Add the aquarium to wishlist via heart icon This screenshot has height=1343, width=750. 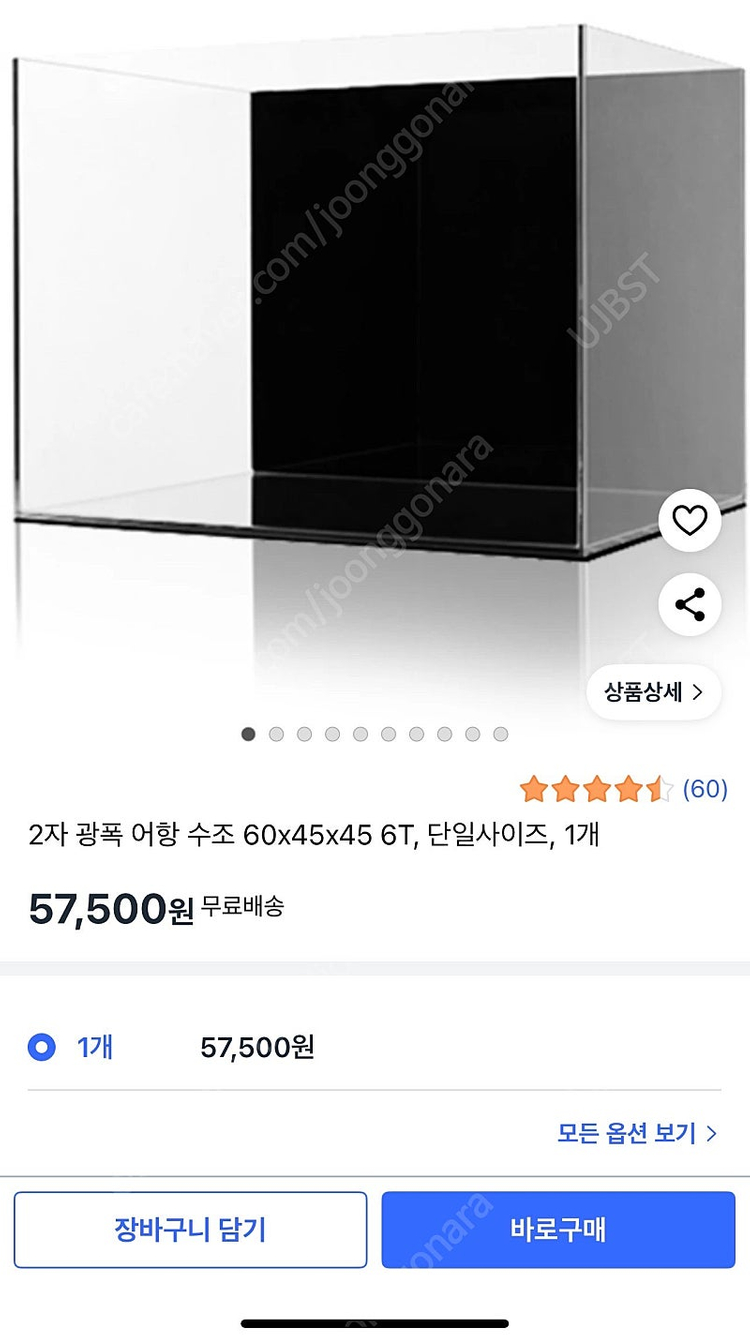690,518
